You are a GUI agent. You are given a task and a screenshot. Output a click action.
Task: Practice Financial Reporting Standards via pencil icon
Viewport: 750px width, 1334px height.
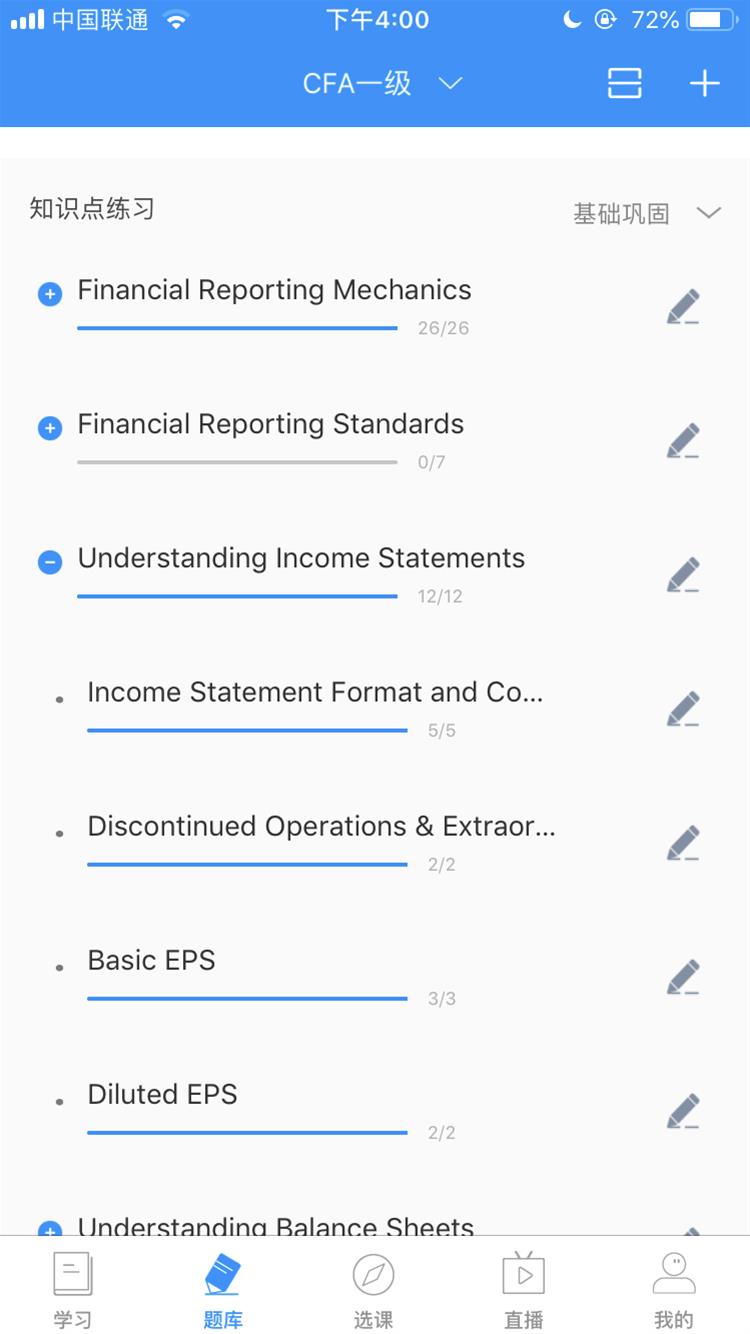(683, 441)
